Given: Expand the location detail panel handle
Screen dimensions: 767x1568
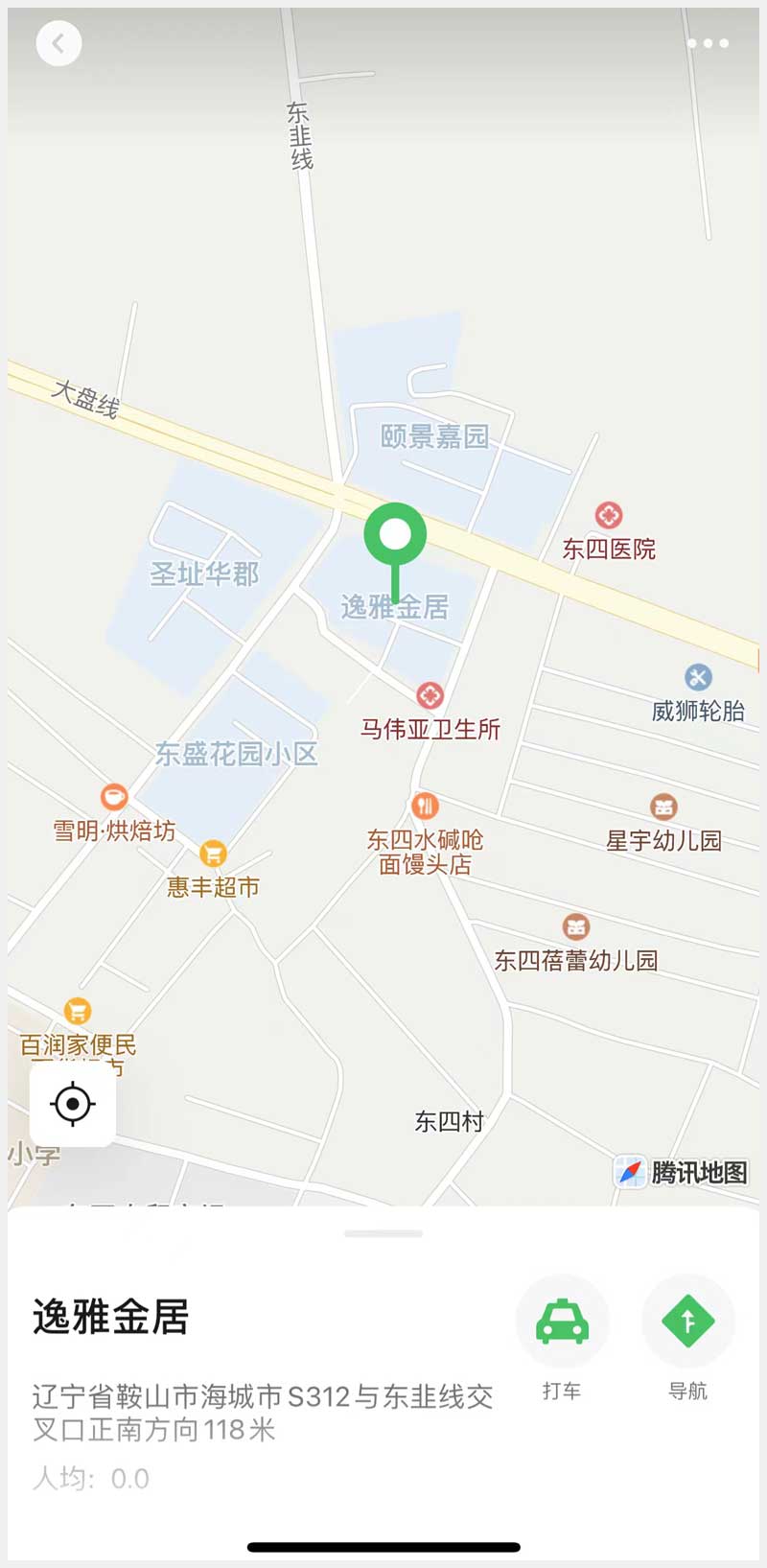Looking at the screenshot, I should [x=383, y=1233].
